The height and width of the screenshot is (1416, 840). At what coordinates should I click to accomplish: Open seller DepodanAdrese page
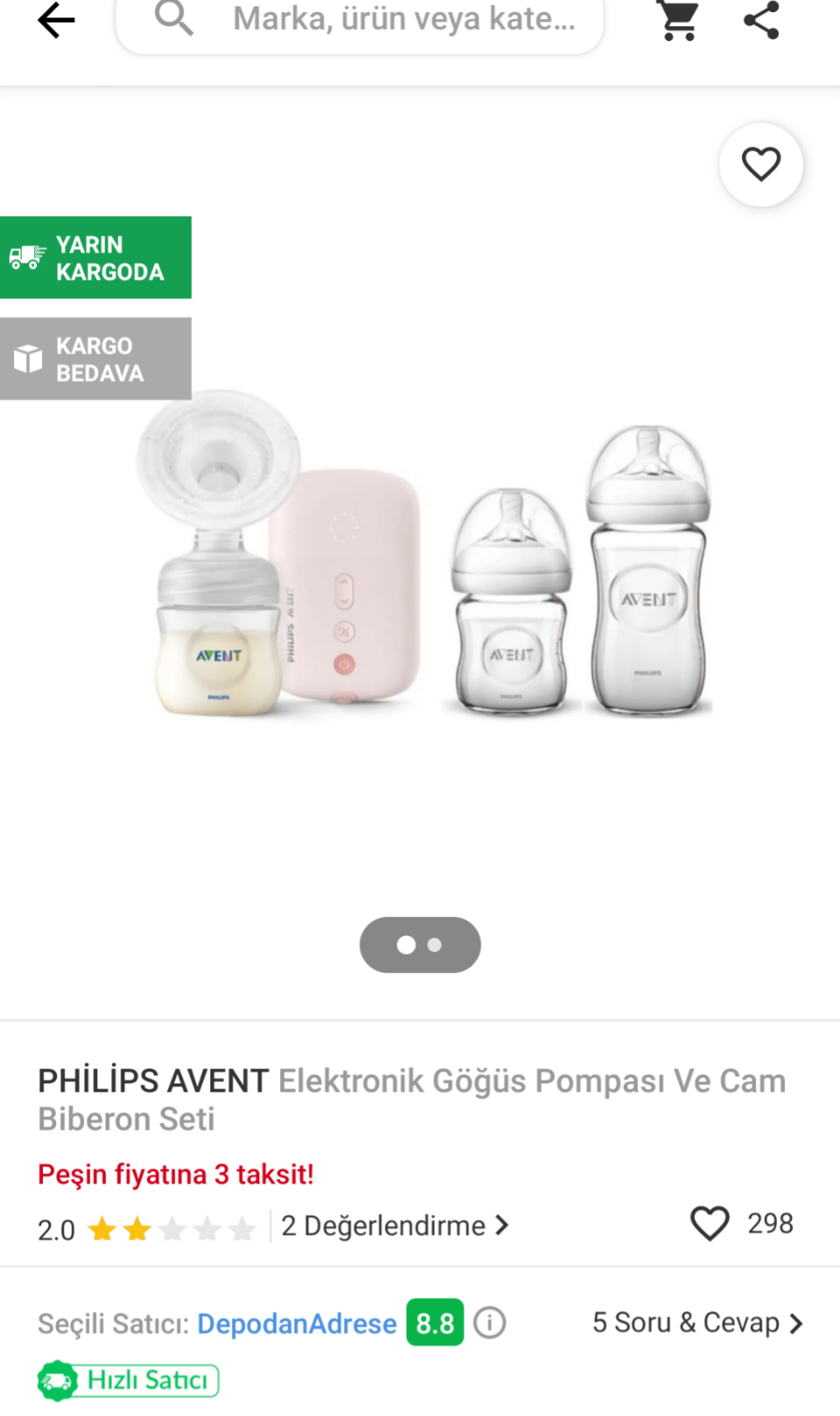tap(297, 1324)
